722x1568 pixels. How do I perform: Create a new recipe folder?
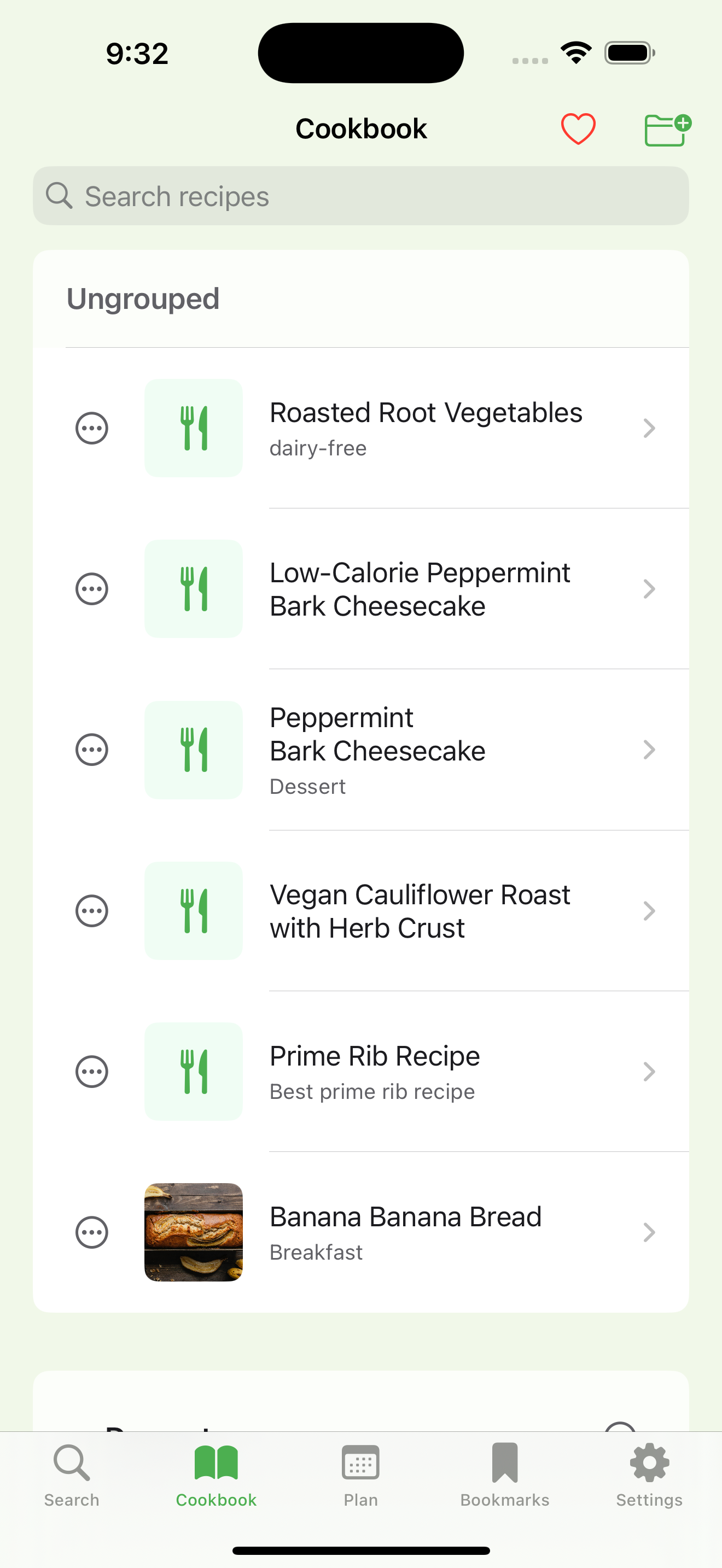[666, 128]
